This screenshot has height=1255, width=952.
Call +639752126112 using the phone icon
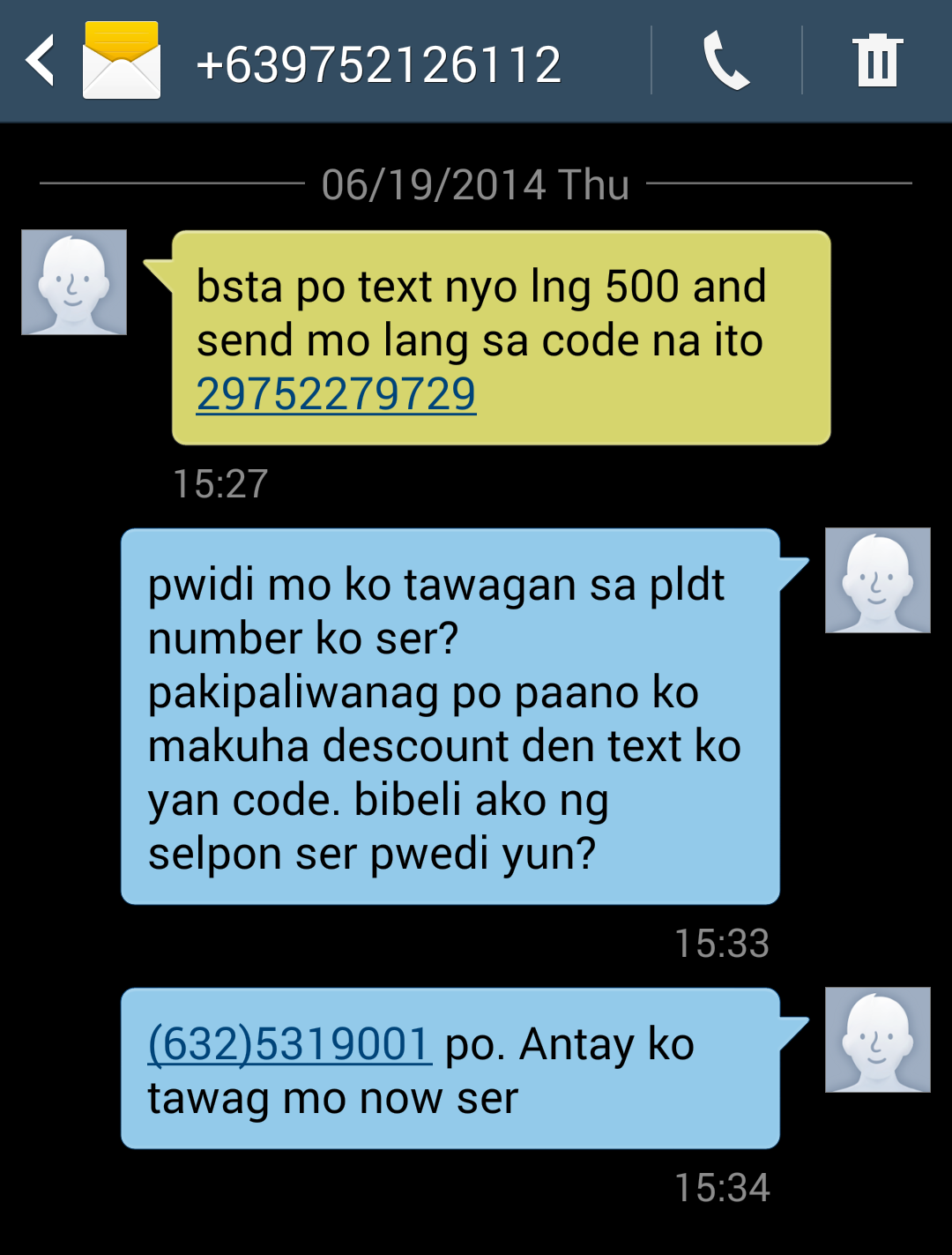point(726,61)
